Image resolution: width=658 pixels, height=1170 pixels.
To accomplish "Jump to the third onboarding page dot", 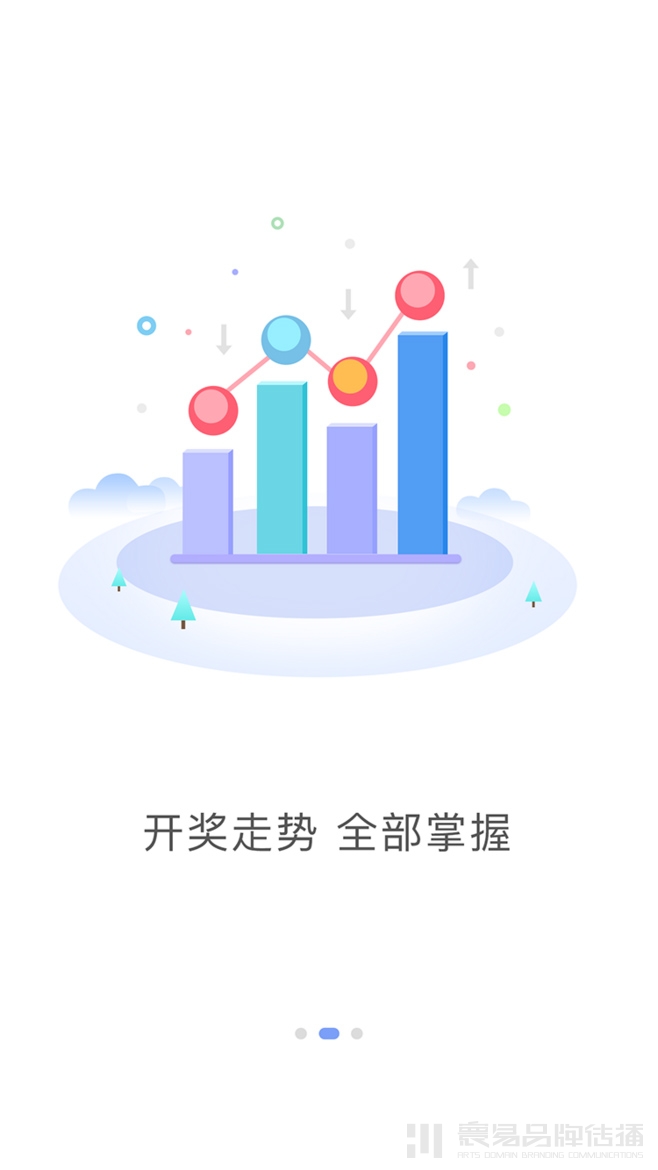I will tap(357, 1033).
